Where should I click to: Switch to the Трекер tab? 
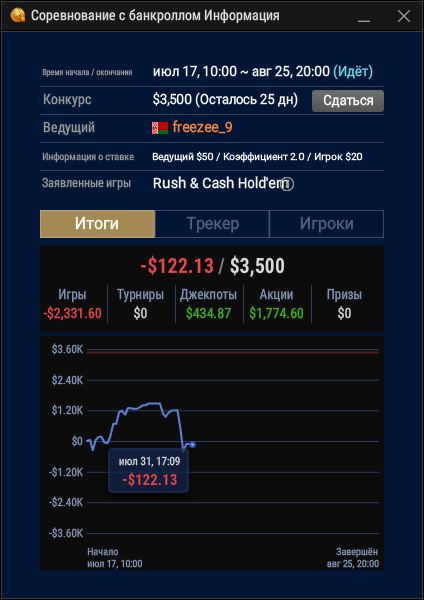click(x=212, y=224)
